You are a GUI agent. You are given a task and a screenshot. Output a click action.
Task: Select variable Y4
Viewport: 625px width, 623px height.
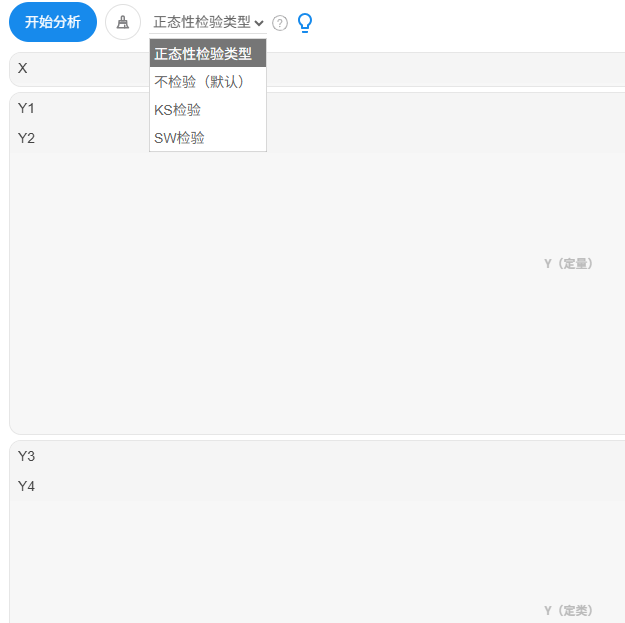click(x=27, y=486)
